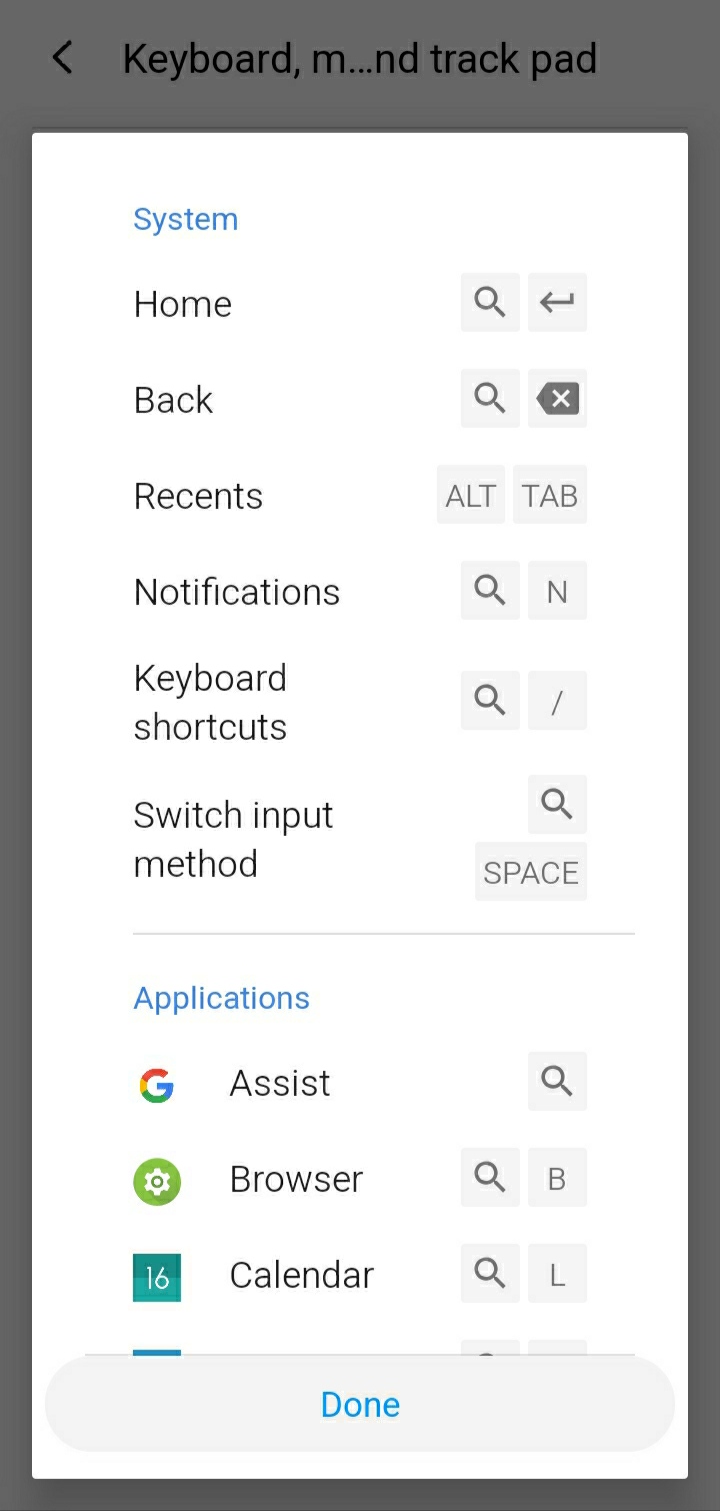The image size is (720, 1511).
Task: Click the return arrow key icon for Home
Action: (557, 302)
